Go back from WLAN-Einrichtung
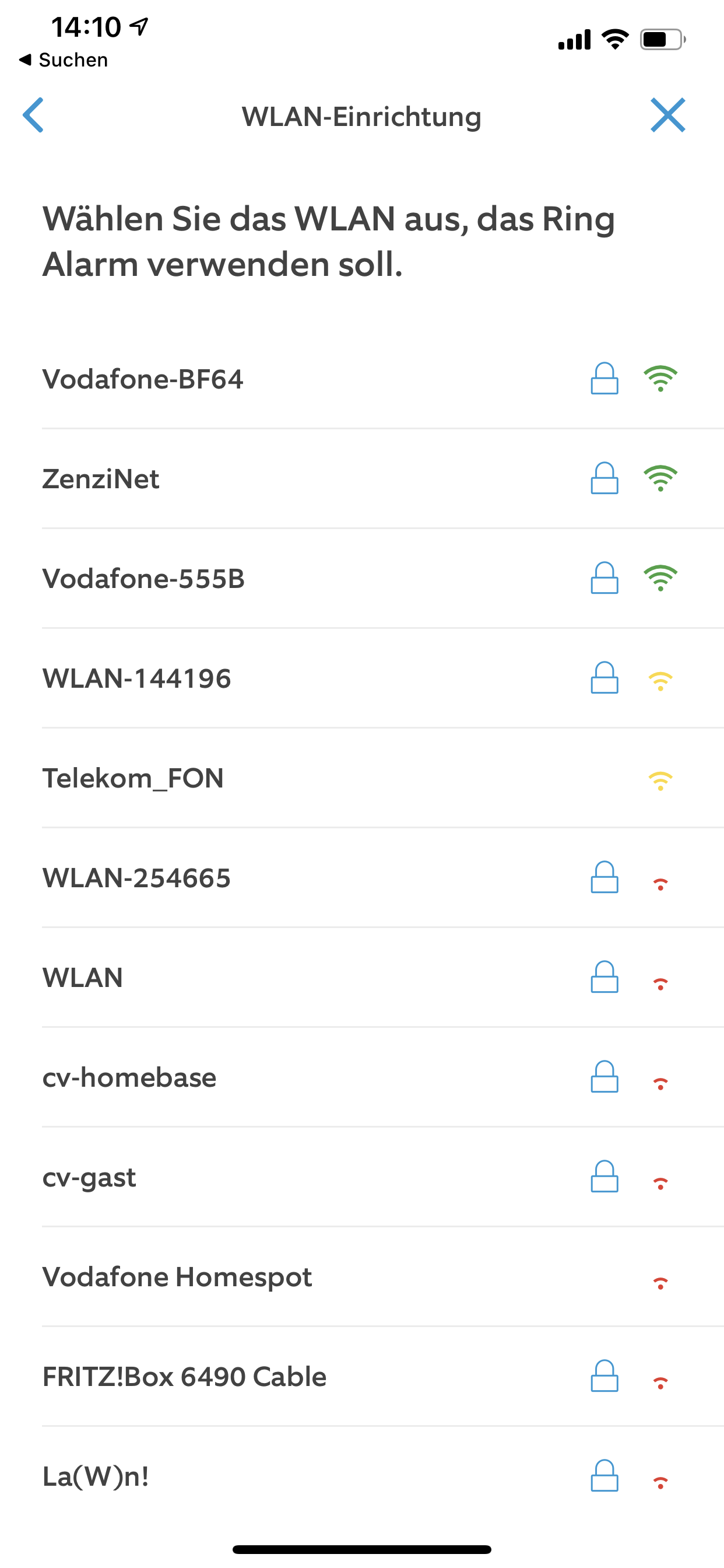724x1568 pixels. click(33, 115)
